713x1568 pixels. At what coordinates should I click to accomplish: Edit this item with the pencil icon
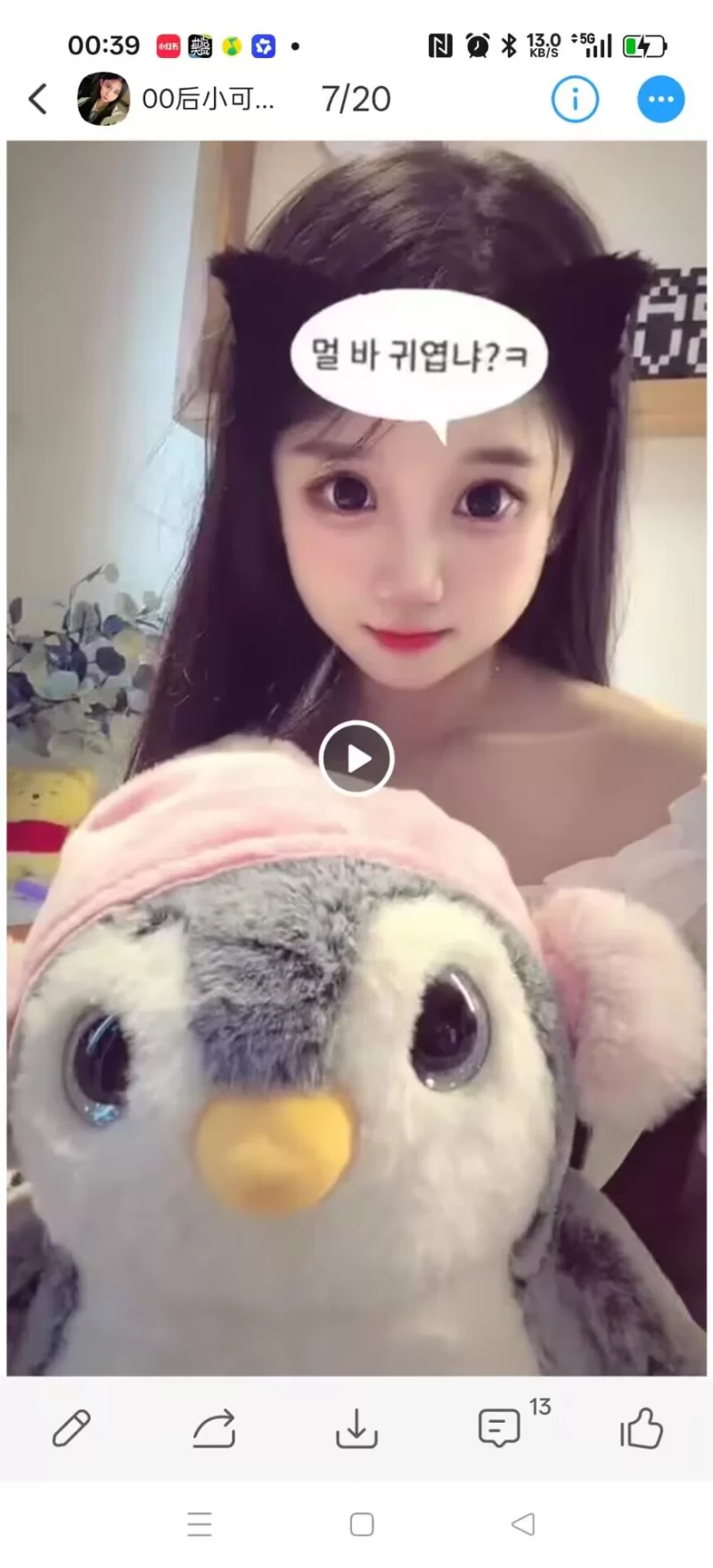[x=71, y=1428]
